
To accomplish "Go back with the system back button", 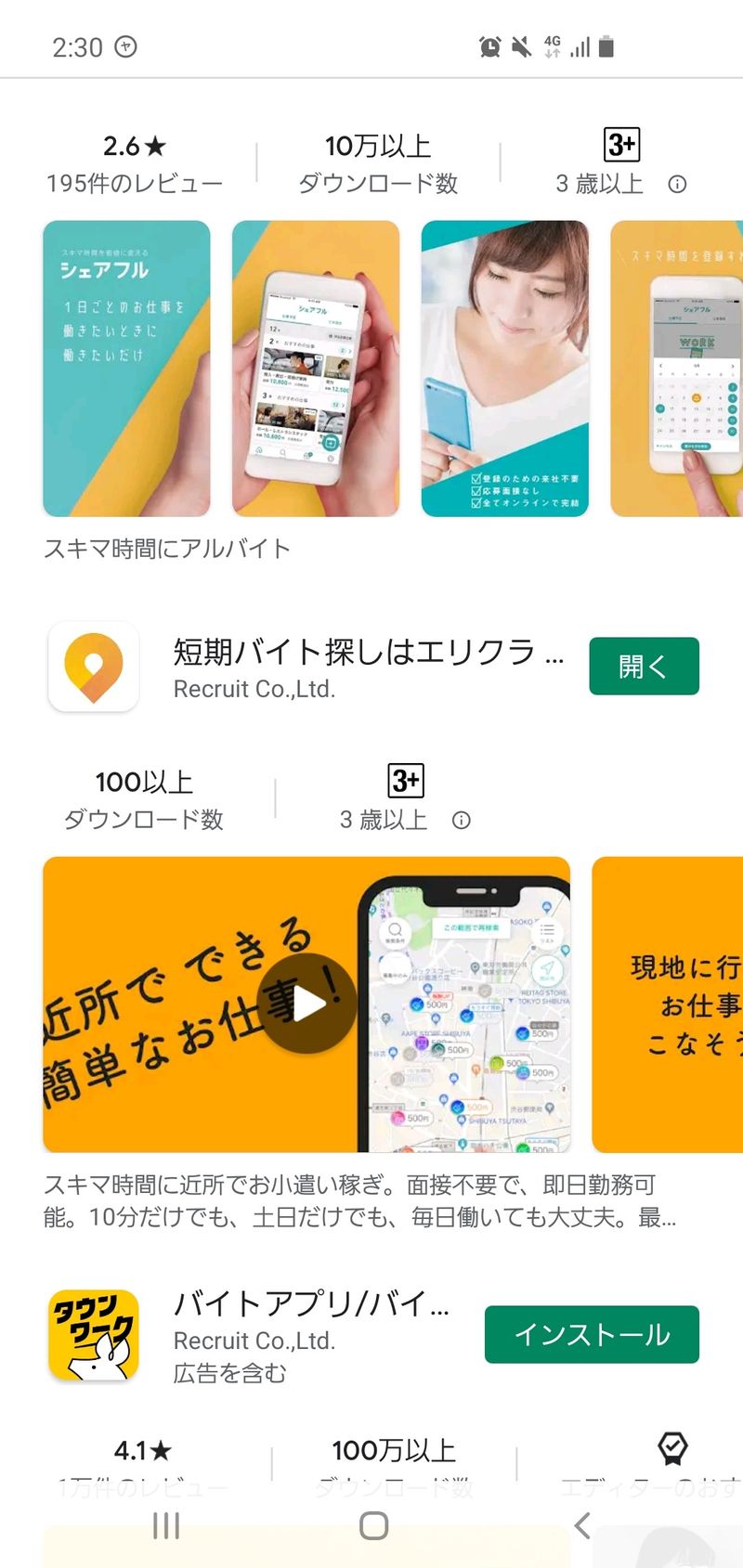I will [x=581, y=1524].
